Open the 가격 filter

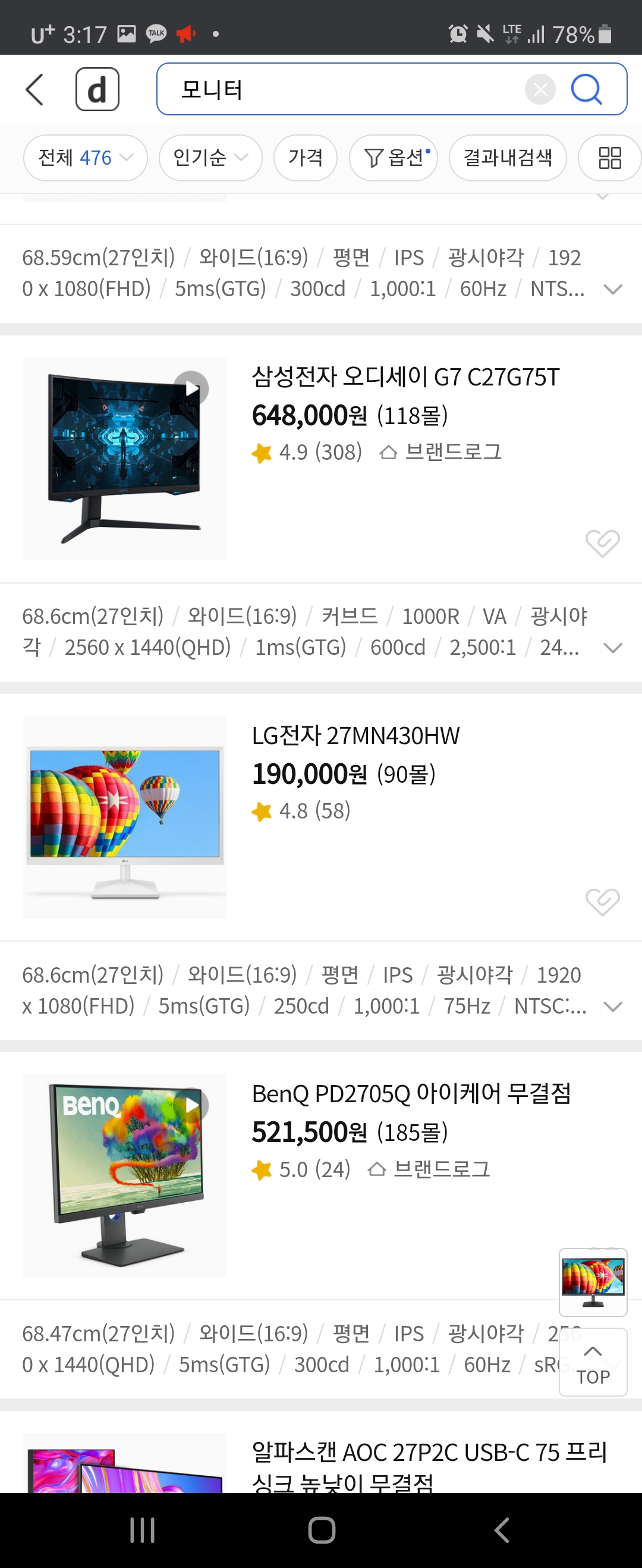click(x=305, y=158)
